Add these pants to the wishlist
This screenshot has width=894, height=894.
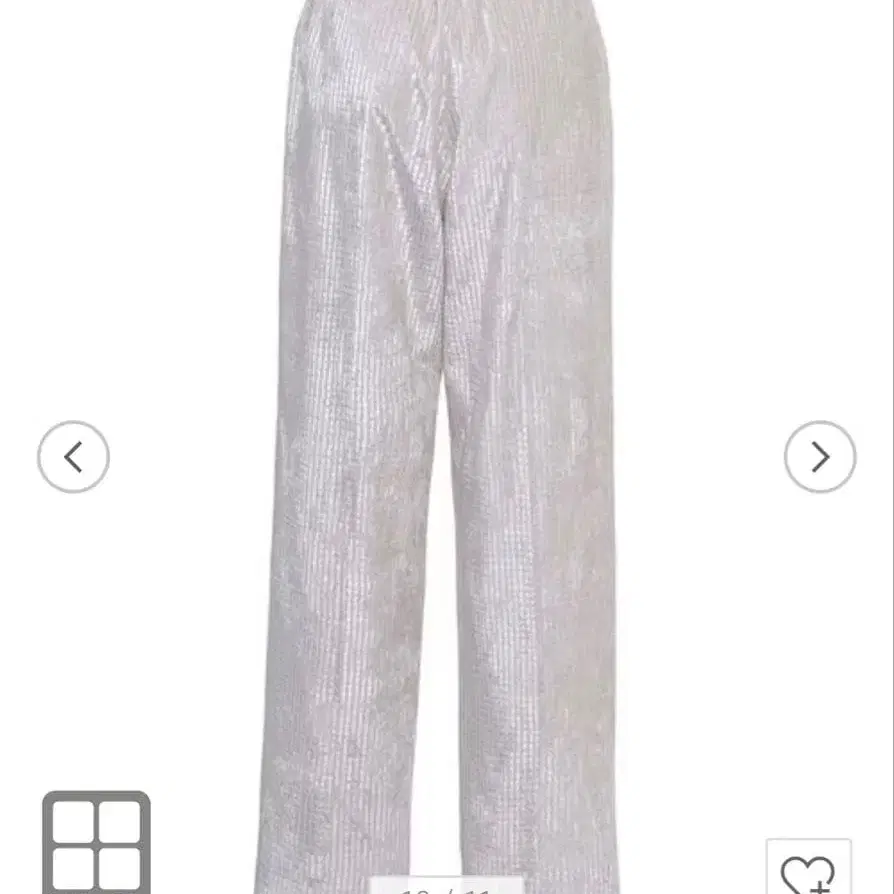(x=808, y=869)
